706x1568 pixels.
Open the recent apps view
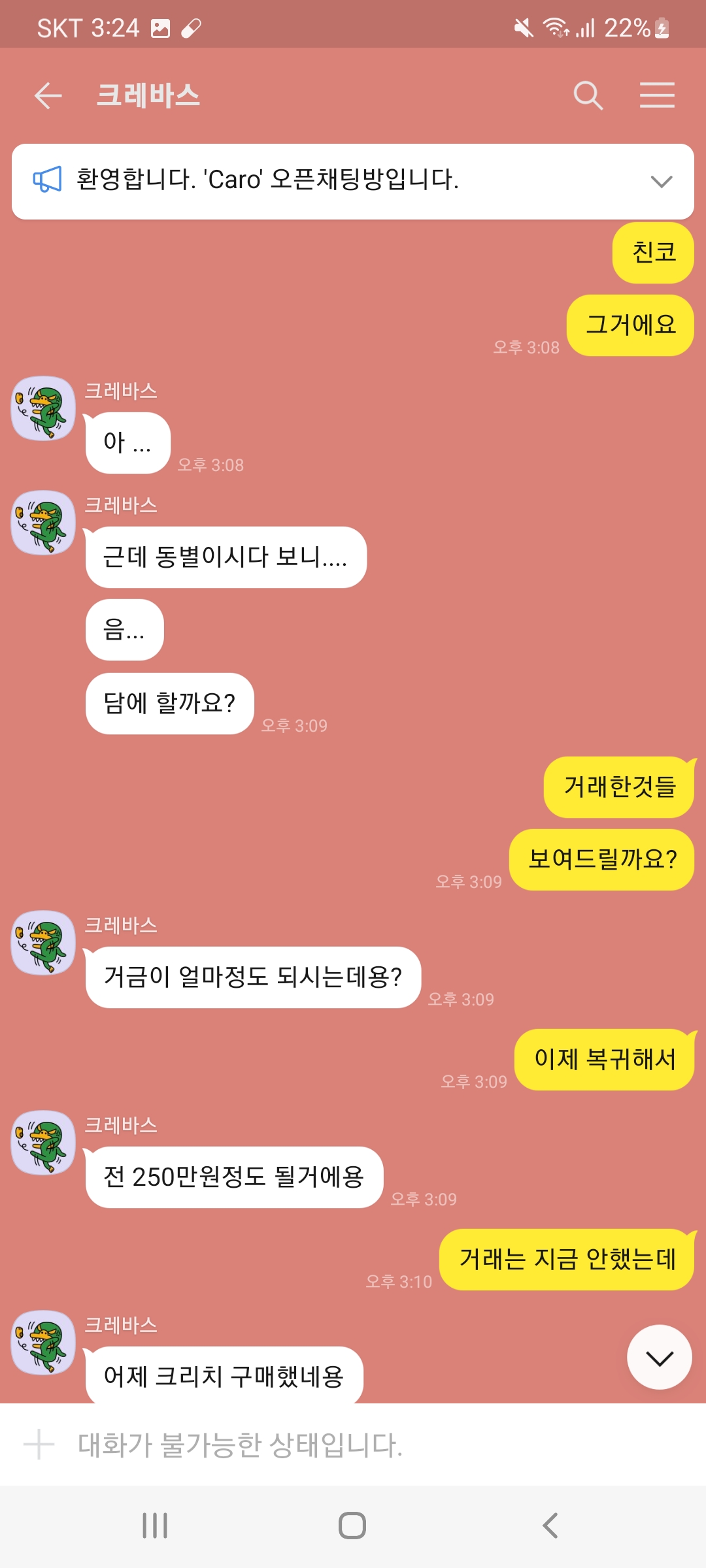155,1526
